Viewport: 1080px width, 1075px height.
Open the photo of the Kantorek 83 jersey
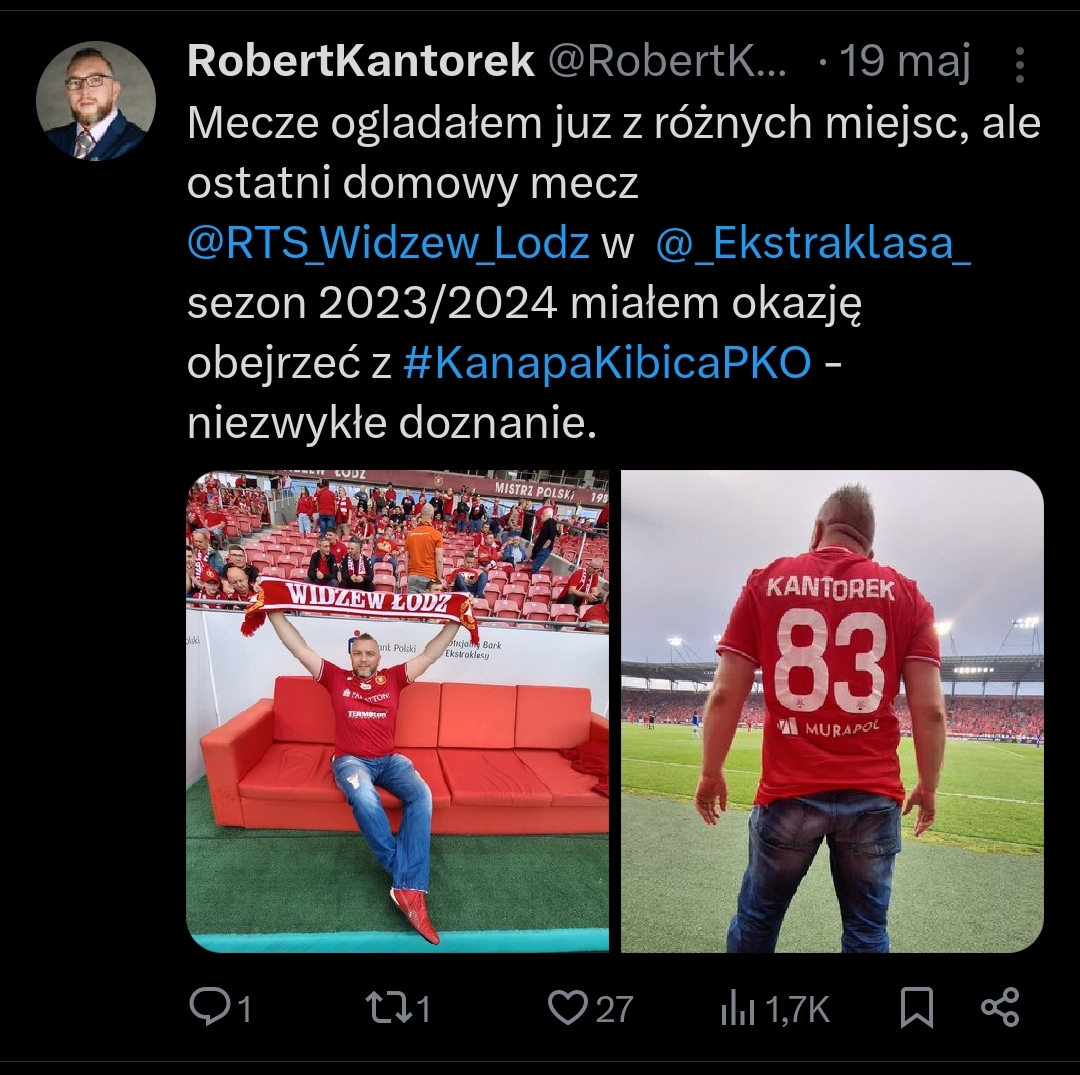pos(832,711)
